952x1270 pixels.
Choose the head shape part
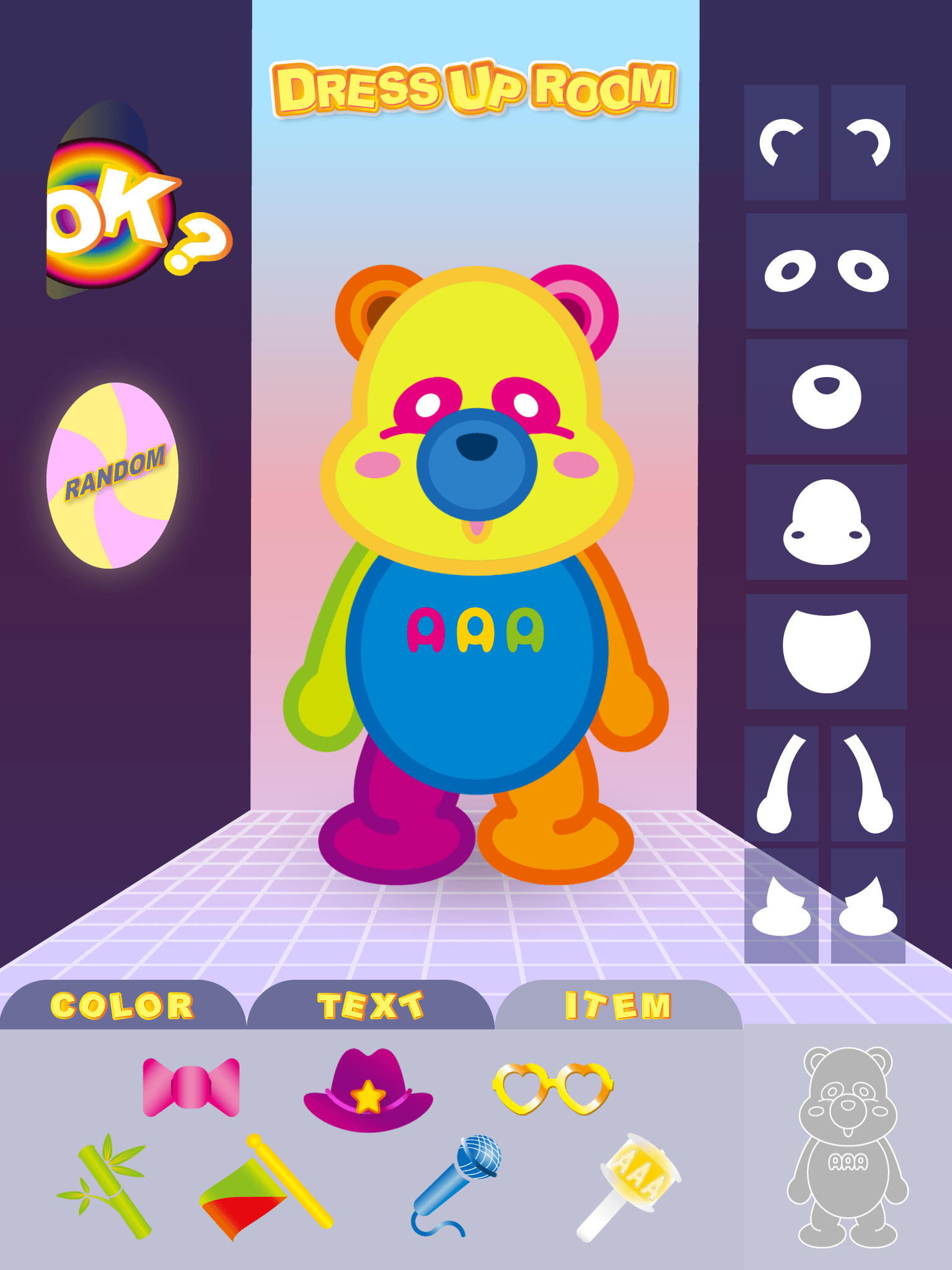pyautogui.click(x=826, y=522)
